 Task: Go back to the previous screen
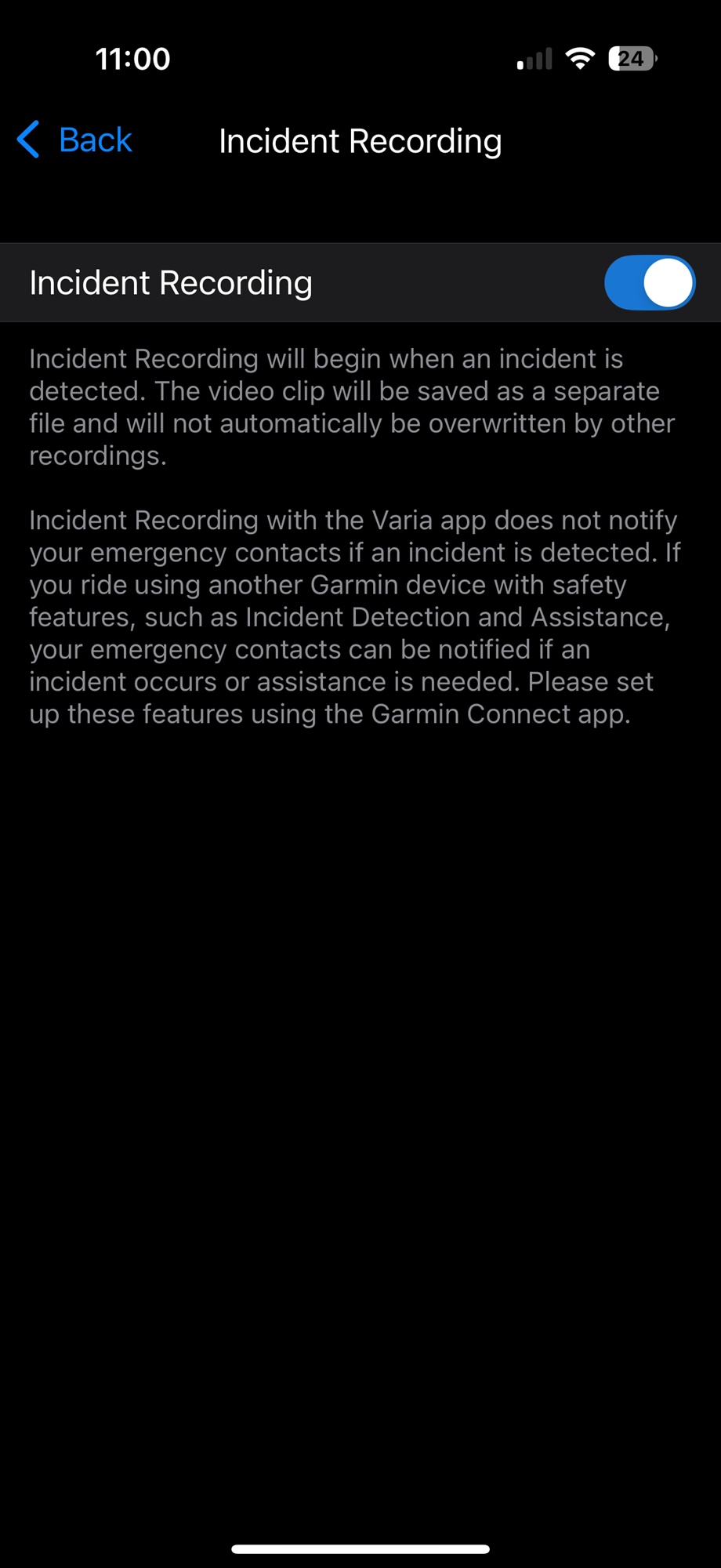click(x=74, y=140)
